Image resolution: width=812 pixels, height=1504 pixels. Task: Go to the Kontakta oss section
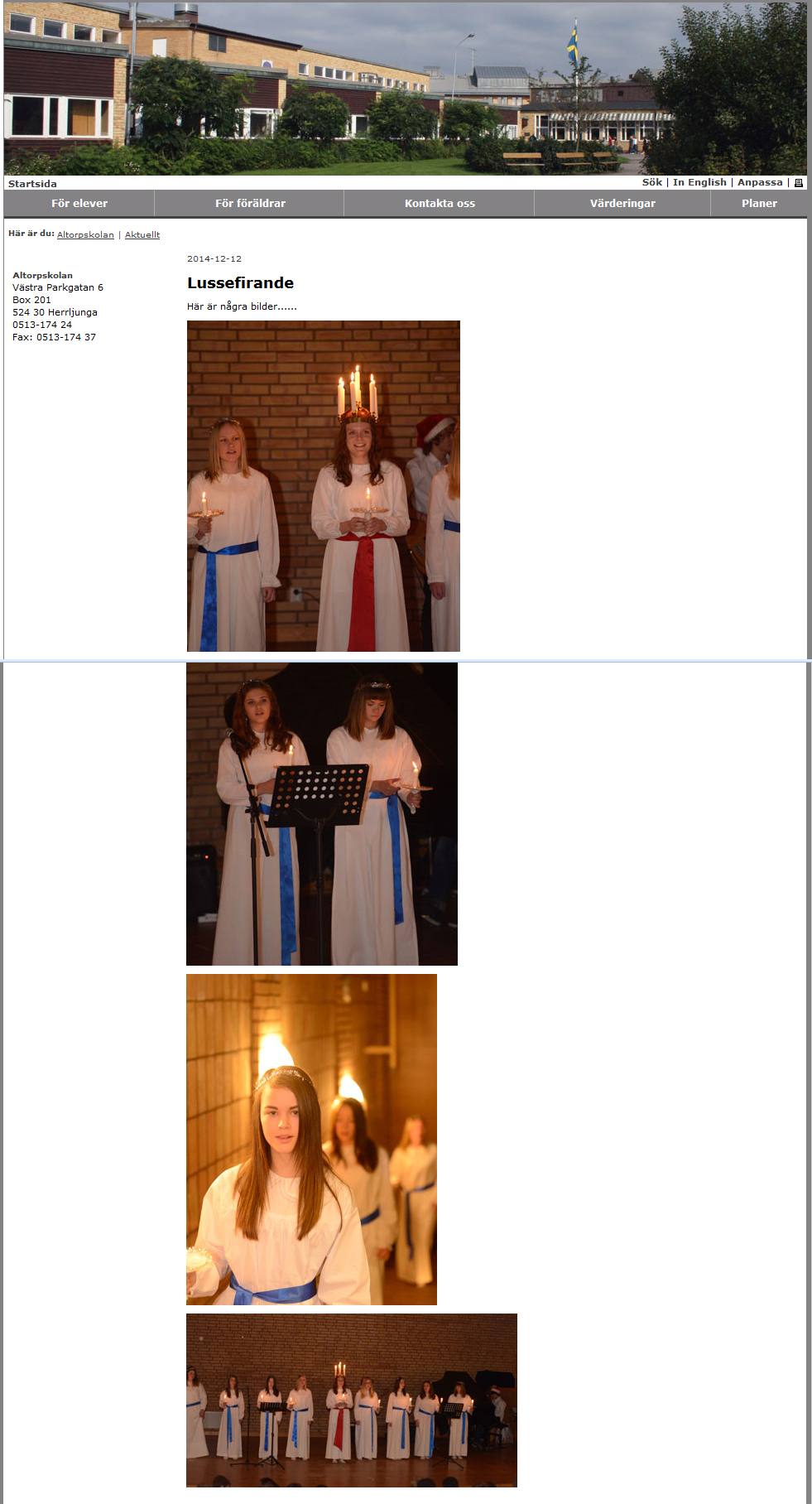pyautogui.click(x=440, y=203)
